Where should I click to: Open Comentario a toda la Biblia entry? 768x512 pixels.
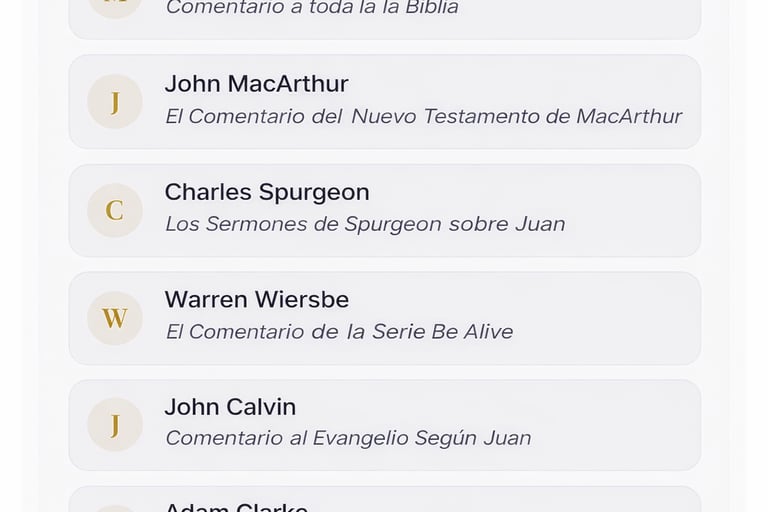tap(384, 14)
